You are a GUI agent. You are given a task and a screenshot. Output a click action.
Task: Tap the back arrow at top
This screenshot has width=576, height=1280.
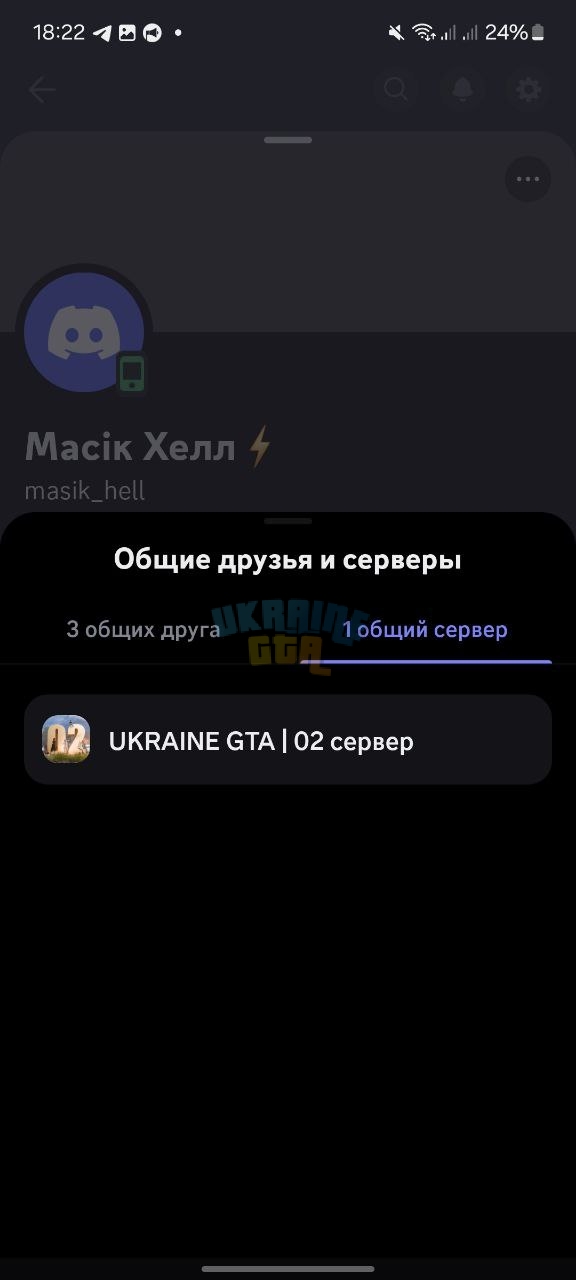click(42, 90)
